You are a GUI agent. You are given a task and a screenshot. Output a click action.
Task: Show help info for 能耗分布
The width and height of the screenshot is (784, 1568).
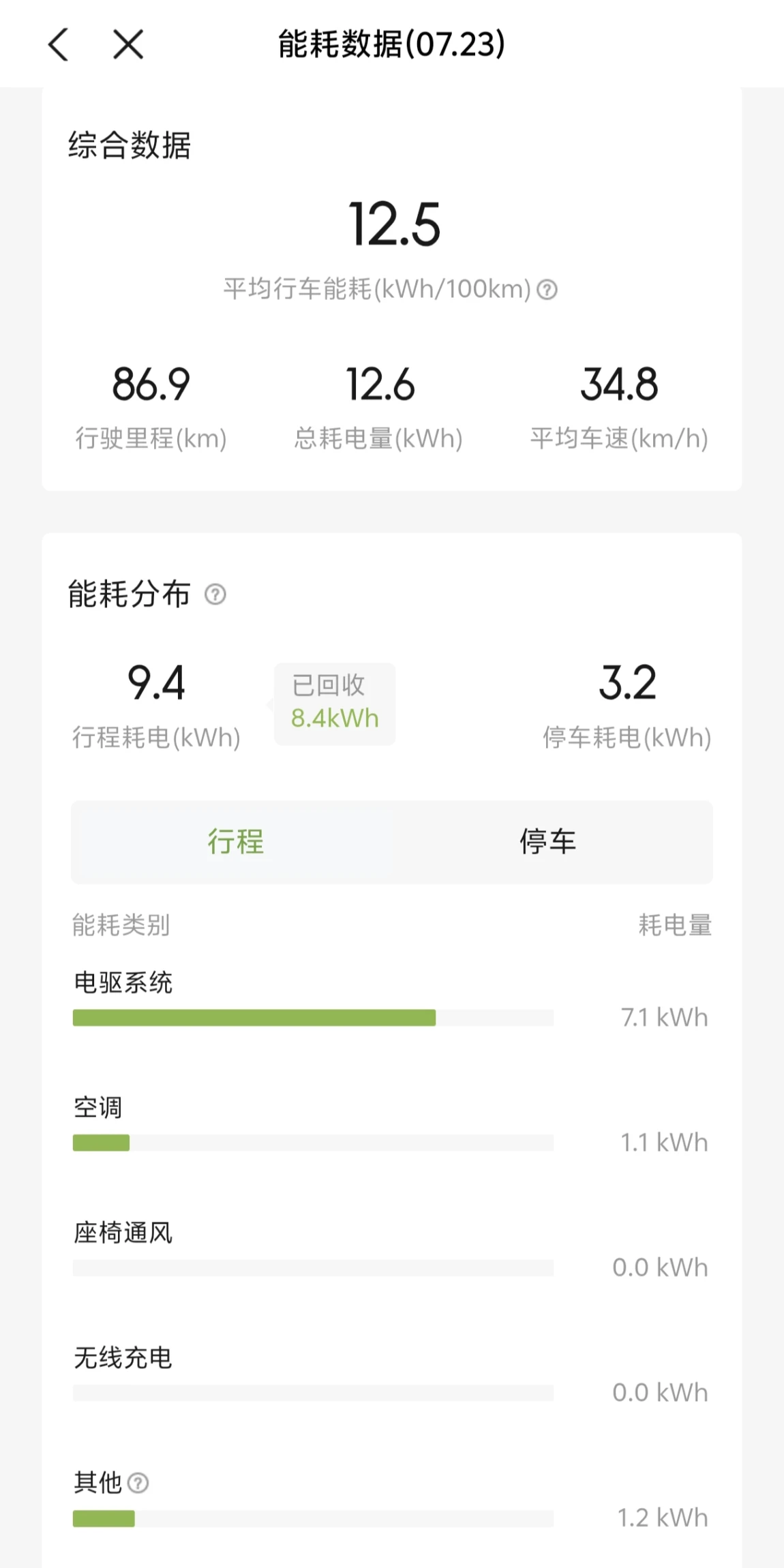coord(215,594)
